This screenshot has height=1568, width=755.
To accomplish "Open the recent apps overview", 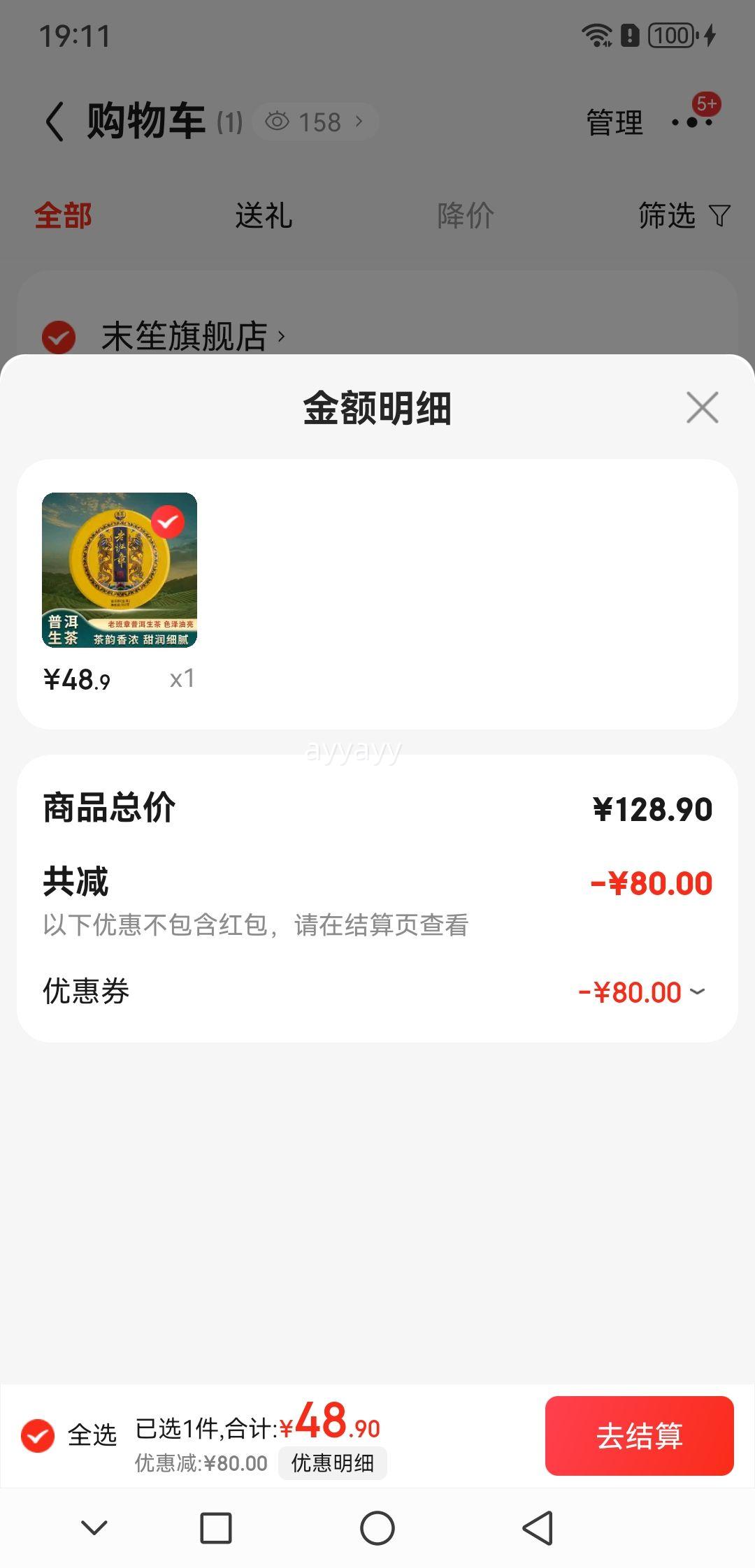I will pos(216,1528).
